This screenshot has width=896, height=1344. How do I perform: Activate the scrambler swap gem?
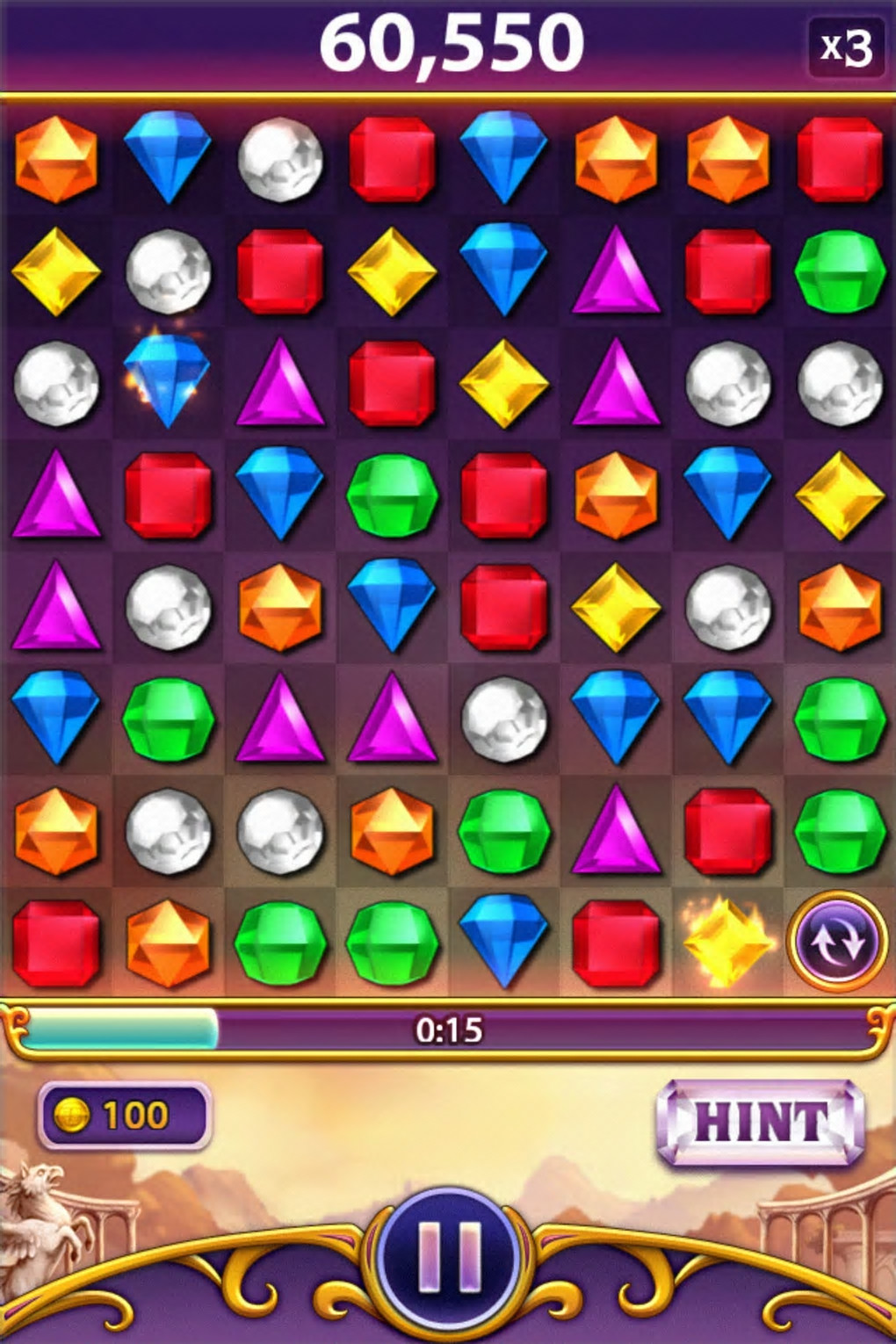click(837, 941)
